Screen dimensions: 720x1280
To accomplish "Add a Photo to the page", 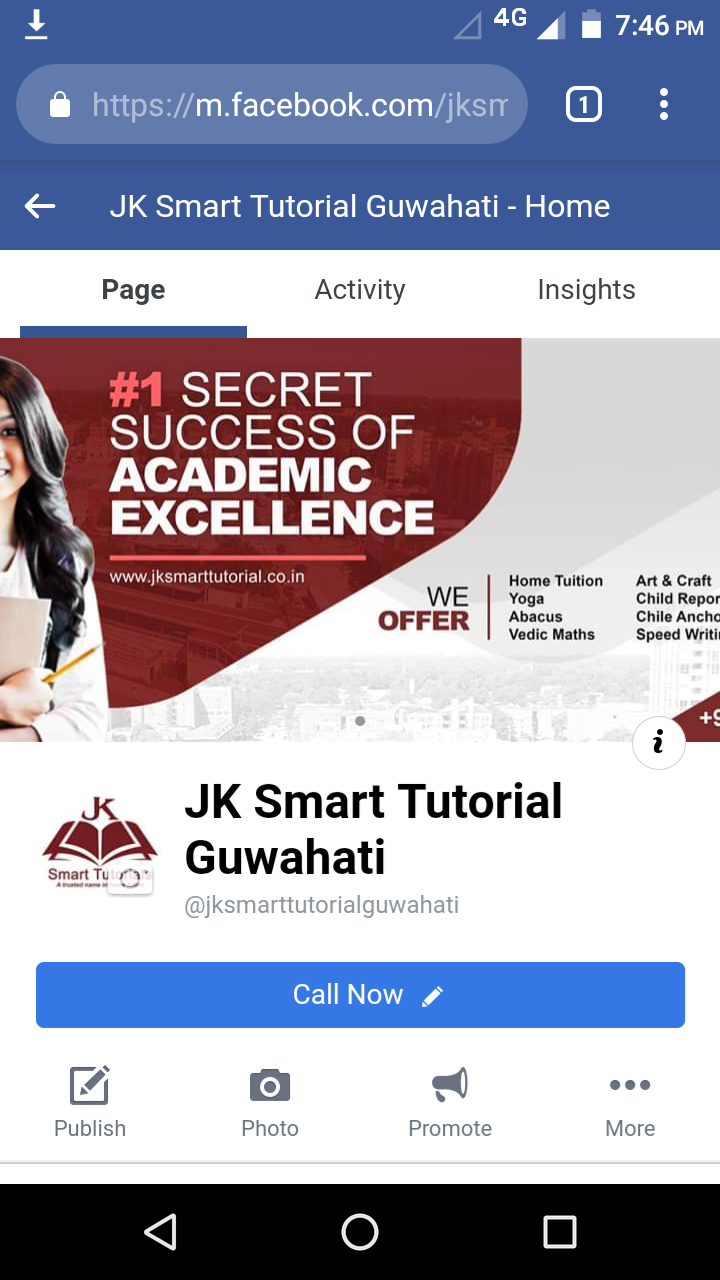I will tap(270, 1102).
